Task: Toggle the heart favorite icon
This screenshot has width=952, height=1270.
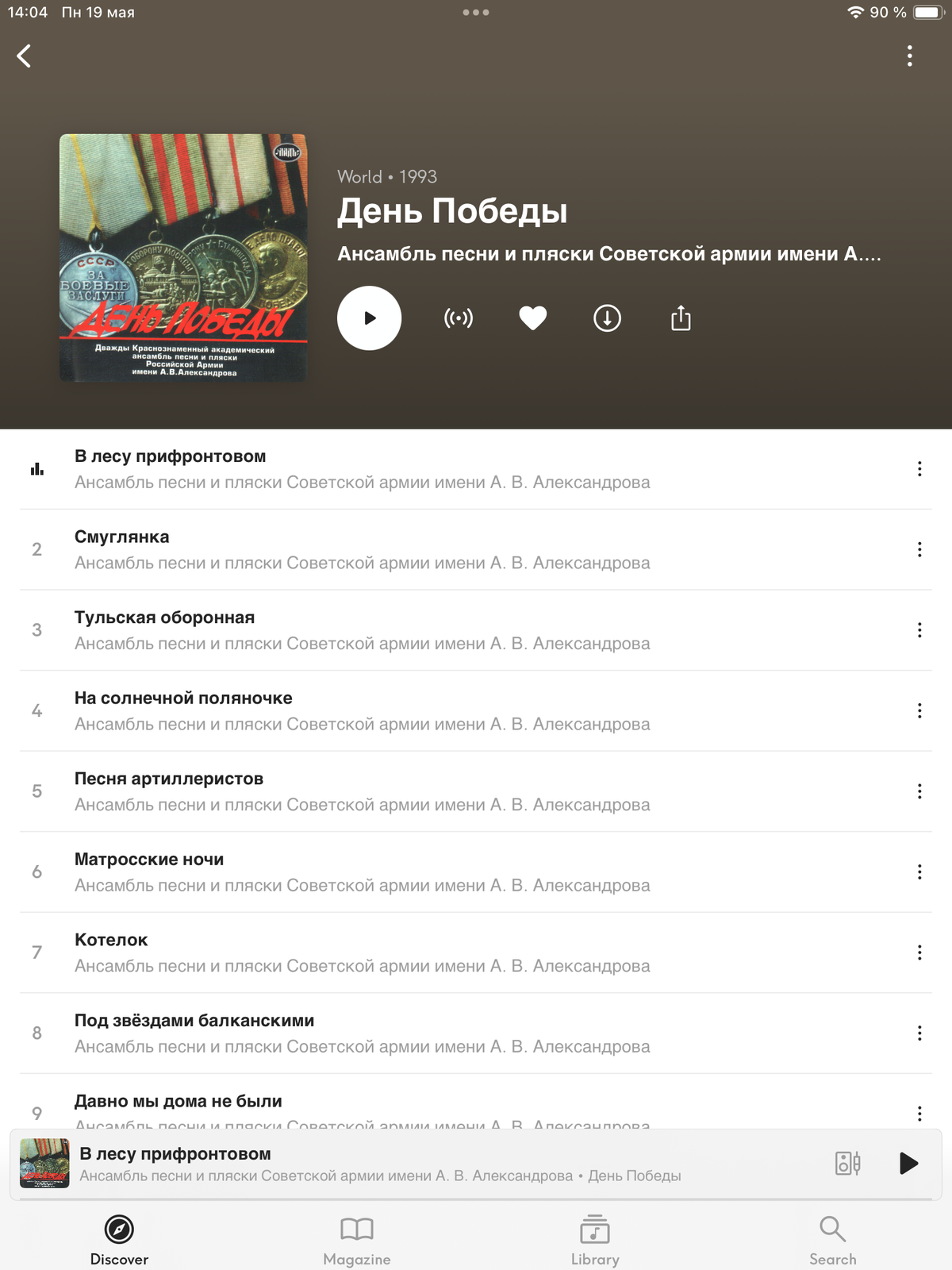Action: (532, 318)
